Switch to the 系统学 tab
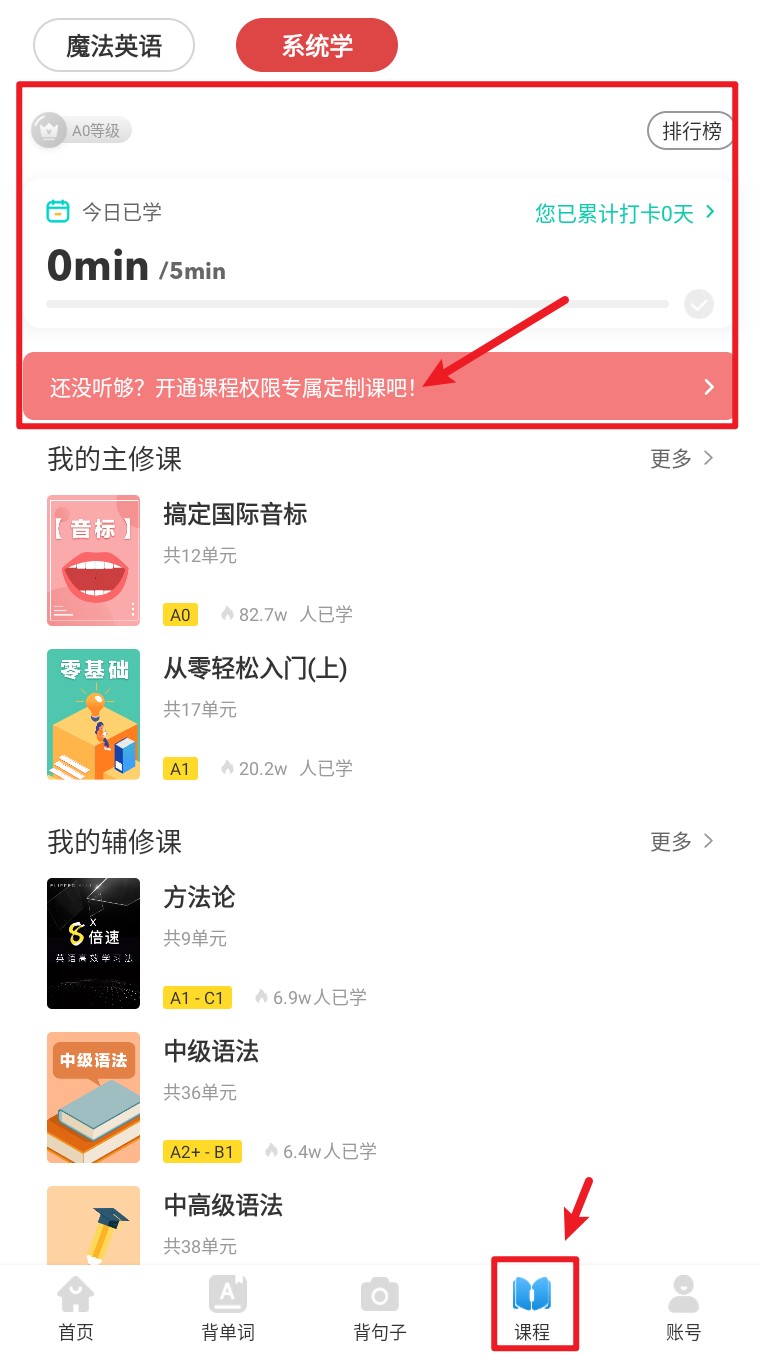Viewport: 760px width, 1355px height. coord(316,44)
